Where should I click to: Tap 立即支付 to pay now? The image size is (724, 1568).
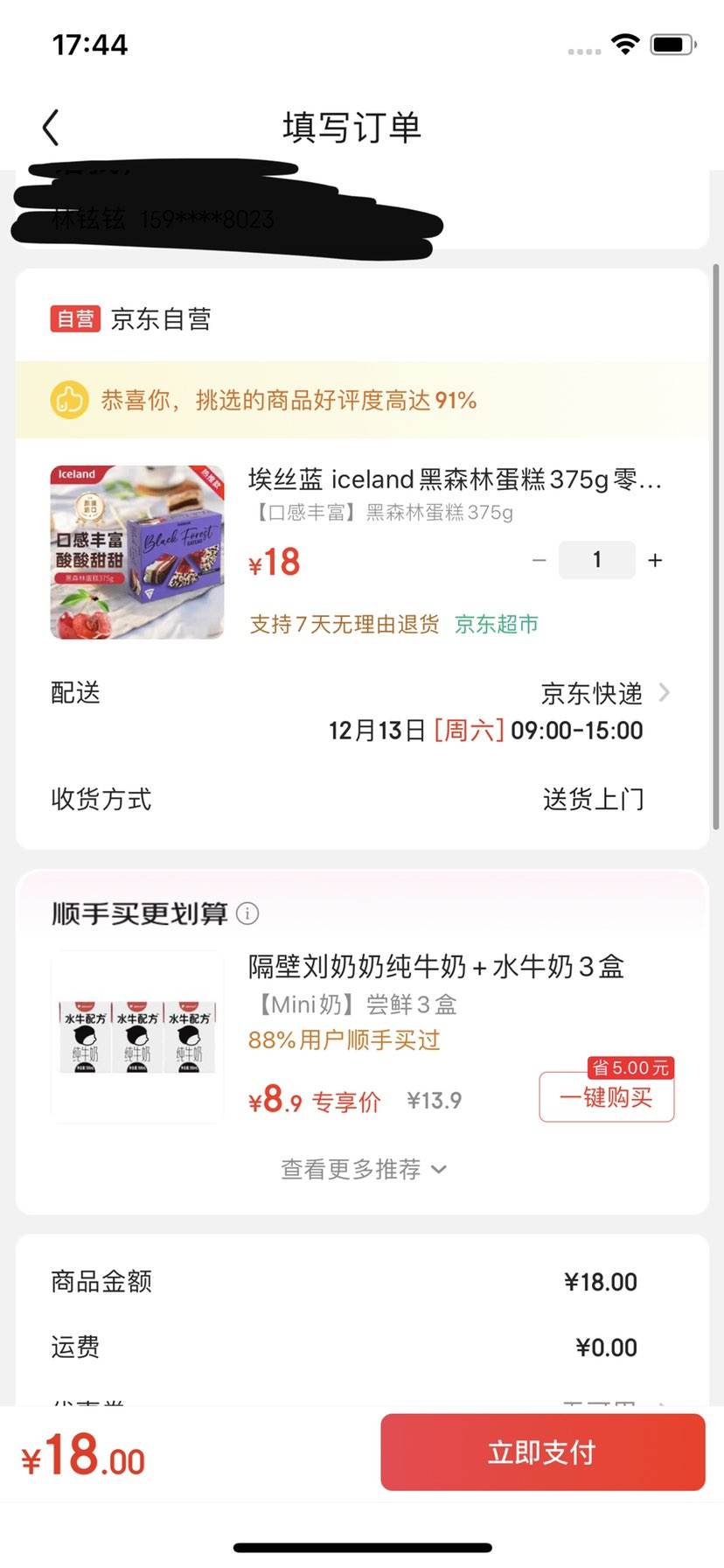pyautogui.click(x=541, y=1452)
